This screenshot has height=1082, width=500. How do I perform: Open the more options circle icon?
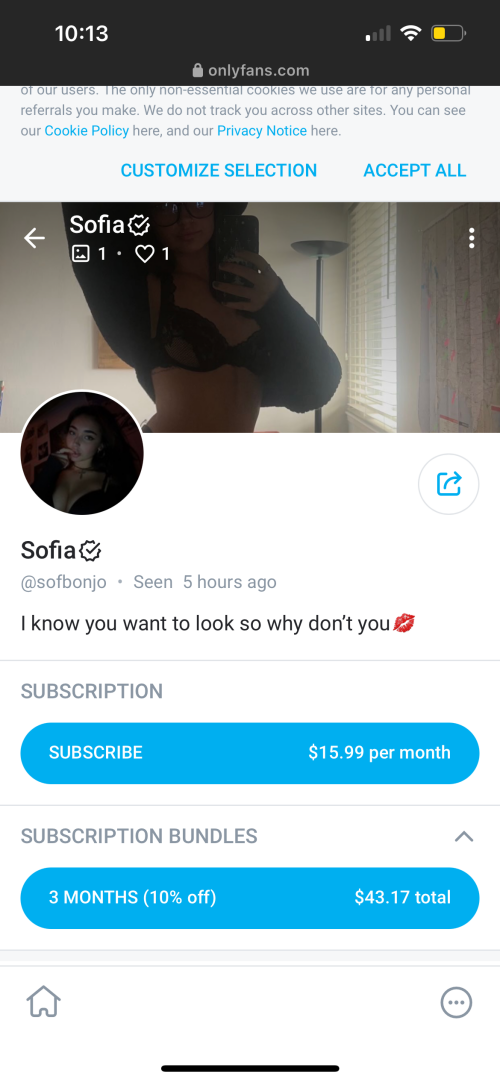coord(457,1002)
